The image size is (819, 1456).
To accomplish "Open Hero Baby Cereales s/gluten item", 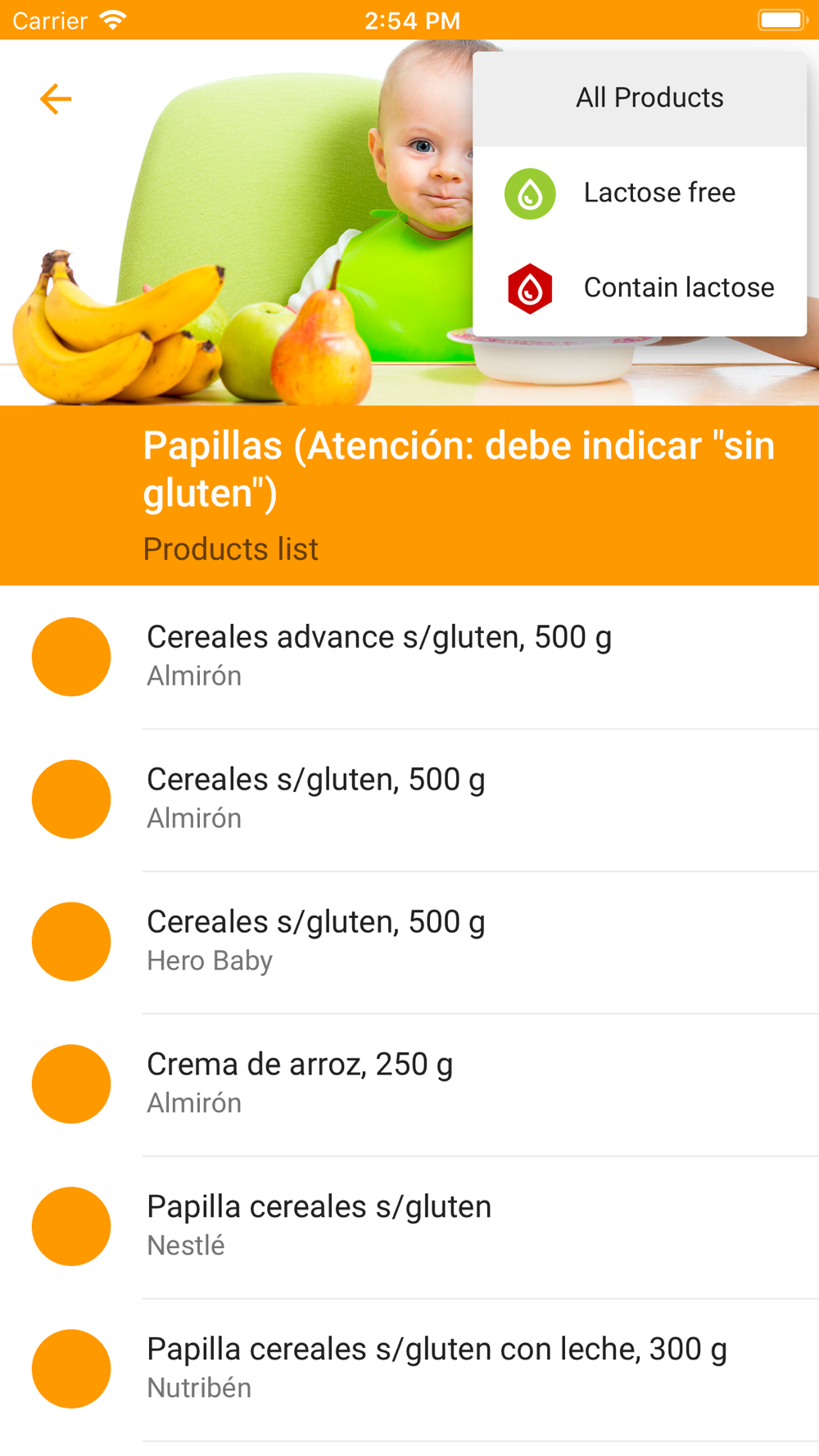I will coord(409,942).
